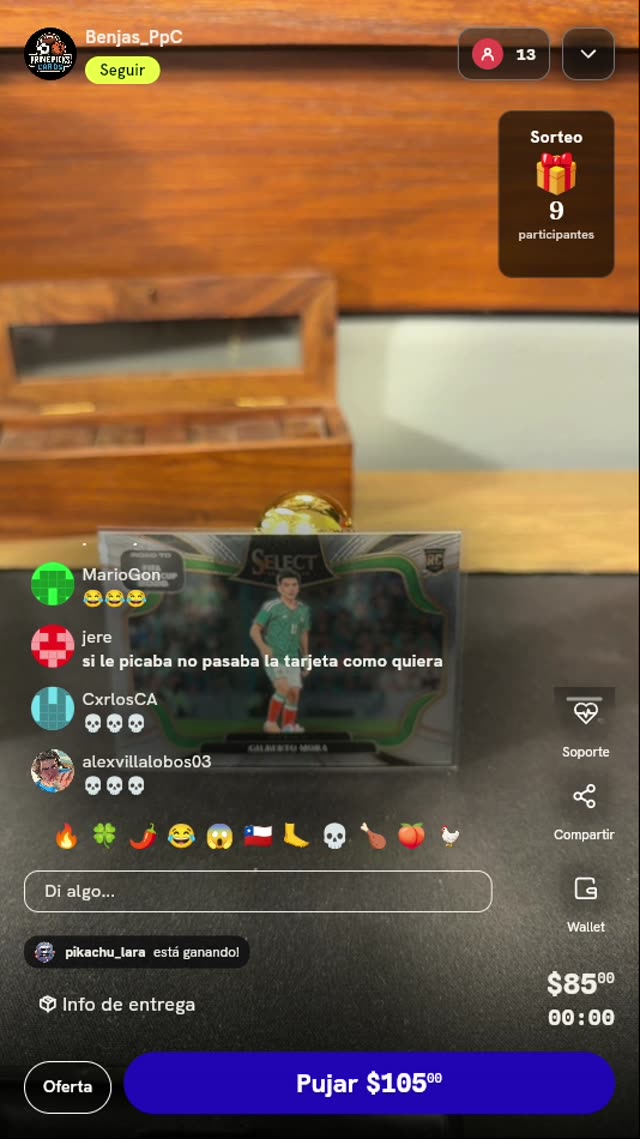Bid with Pujar $105 button
The height and width of the screenshot is (1139, 640).
point(369,1083)
